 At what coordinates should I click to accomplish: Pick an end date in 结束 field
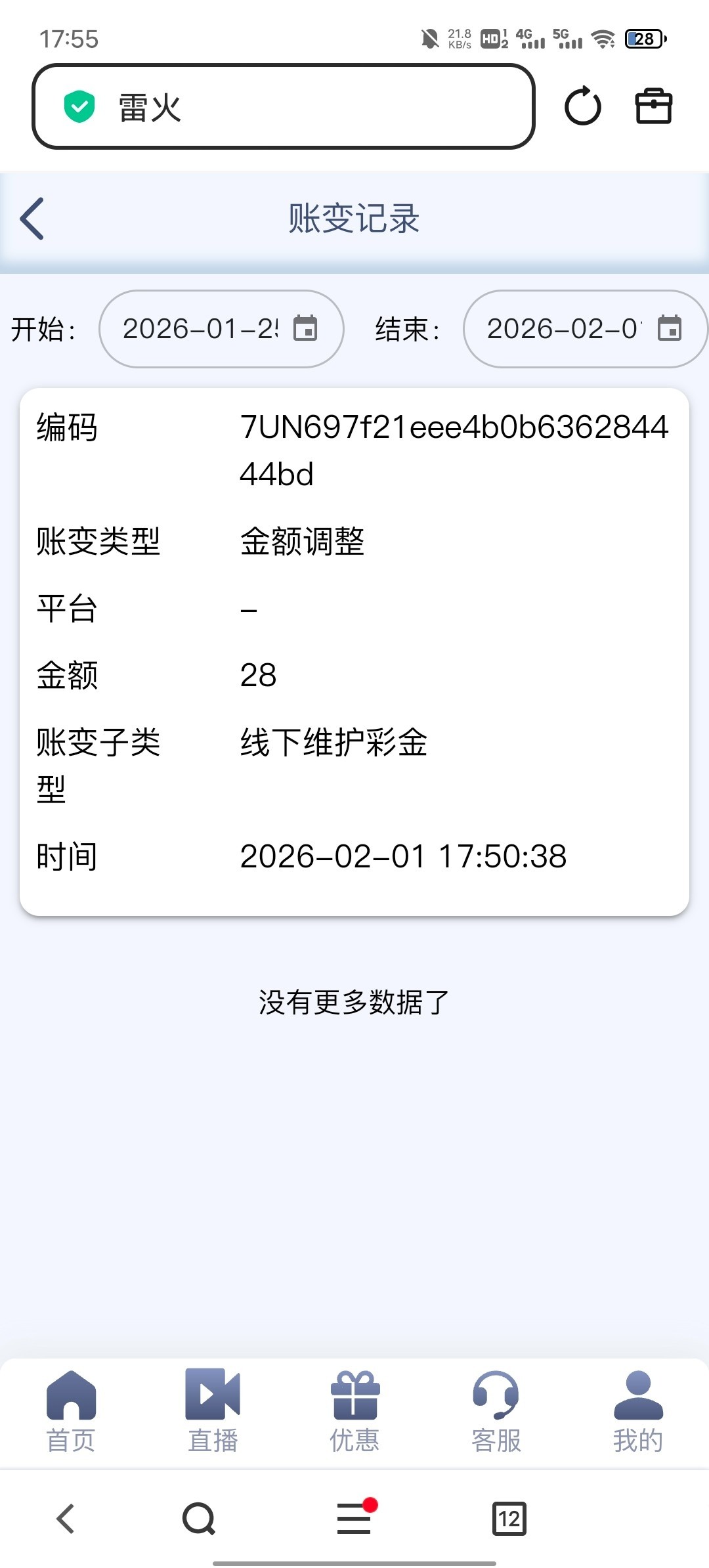pyautogui.click(x=584, y=329)
